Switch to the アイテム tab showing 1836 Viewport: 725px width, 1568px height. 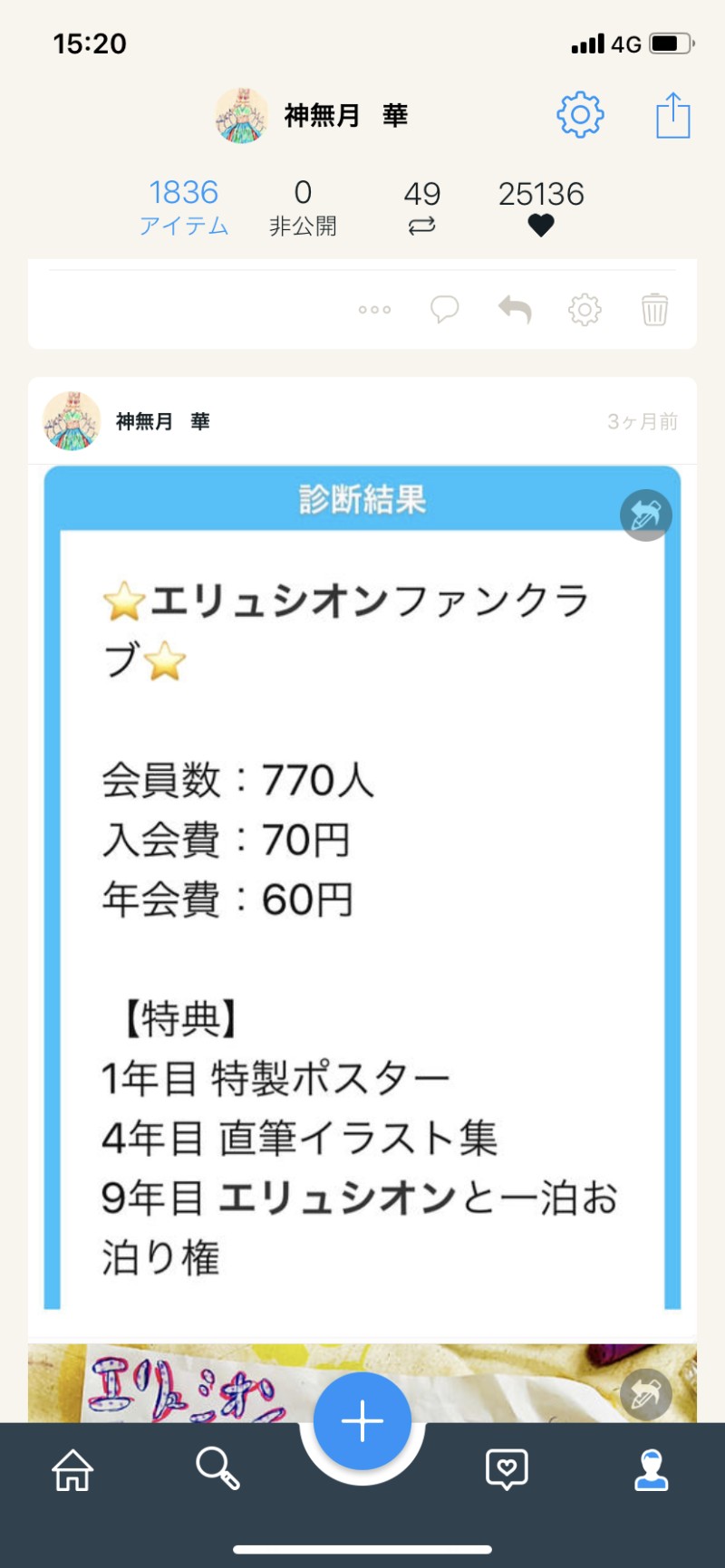click(184, 207)
